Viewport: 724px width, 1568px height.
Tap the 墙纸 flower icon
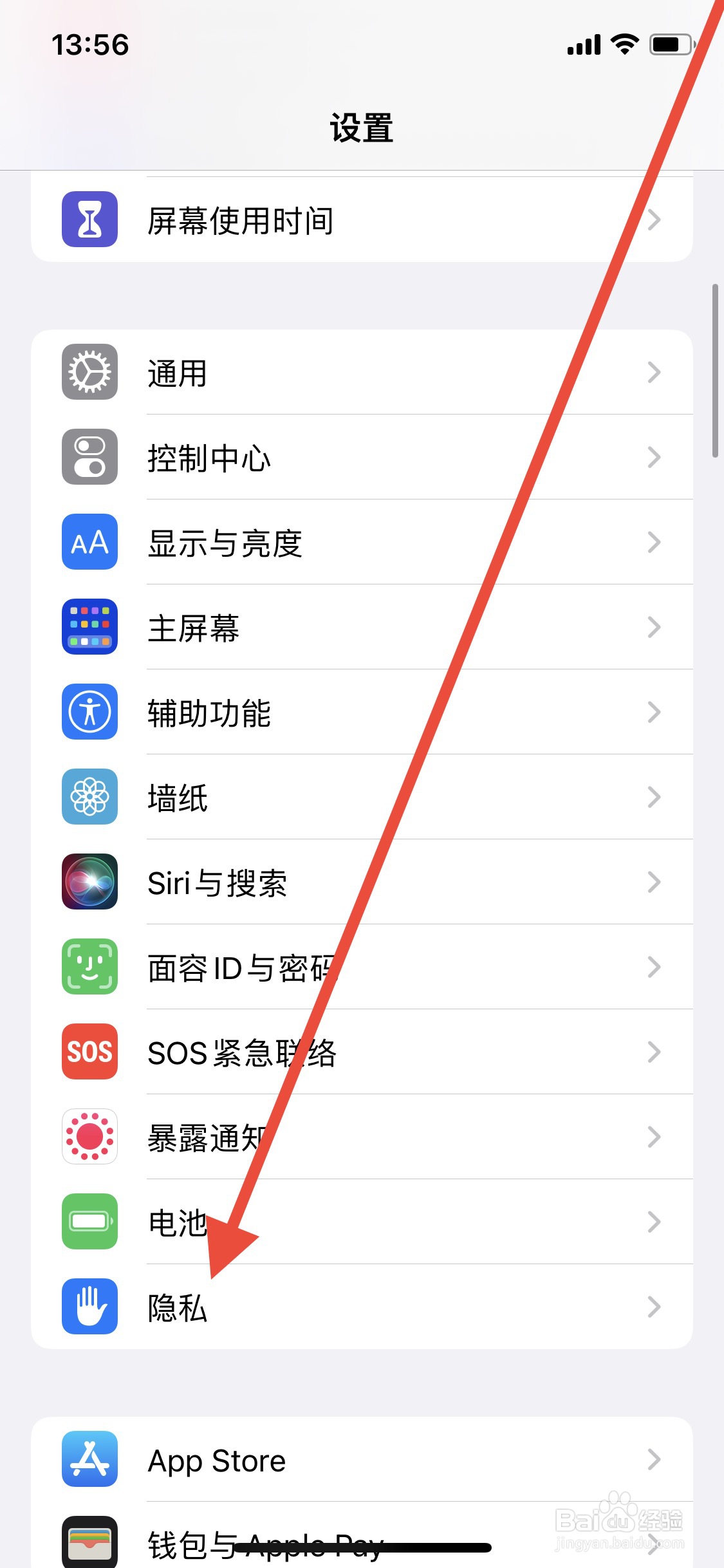click(x=89, y=798)
